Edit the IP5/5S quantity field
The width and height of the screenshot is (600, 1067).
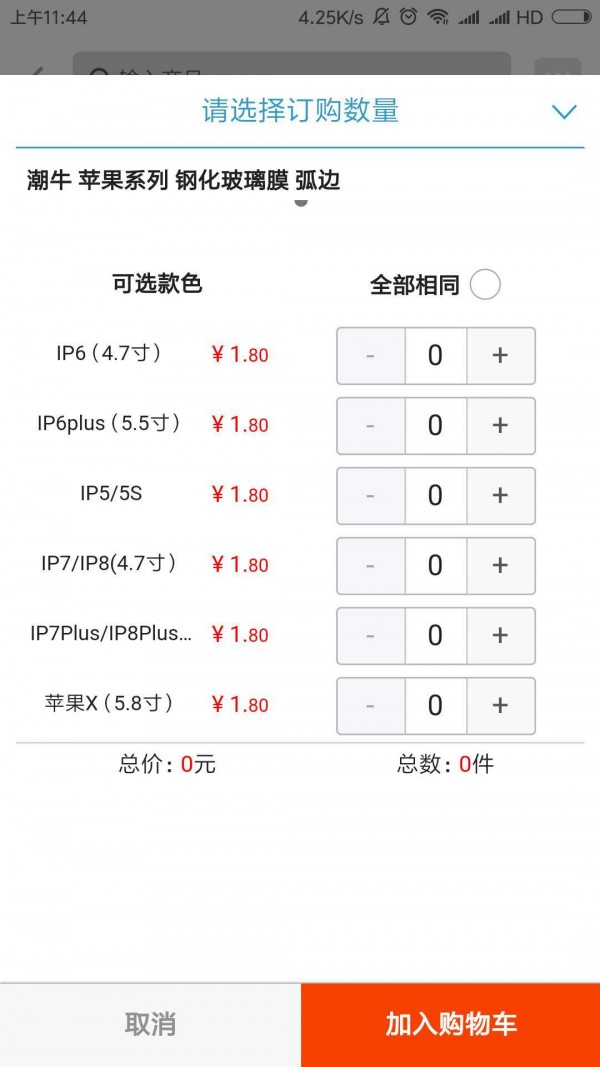[x=435, y=495]
